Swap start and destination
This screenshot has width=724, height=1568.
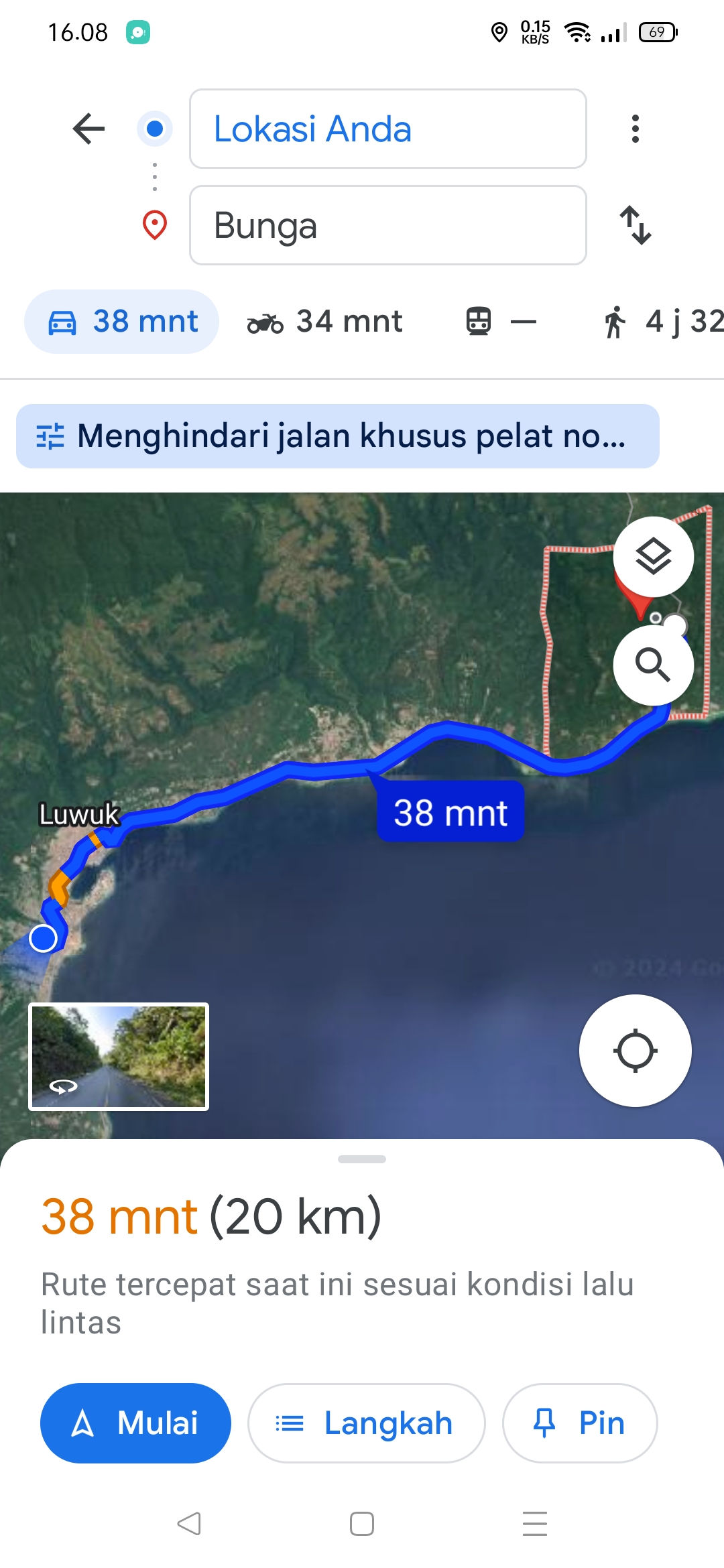tap(635, 225)
